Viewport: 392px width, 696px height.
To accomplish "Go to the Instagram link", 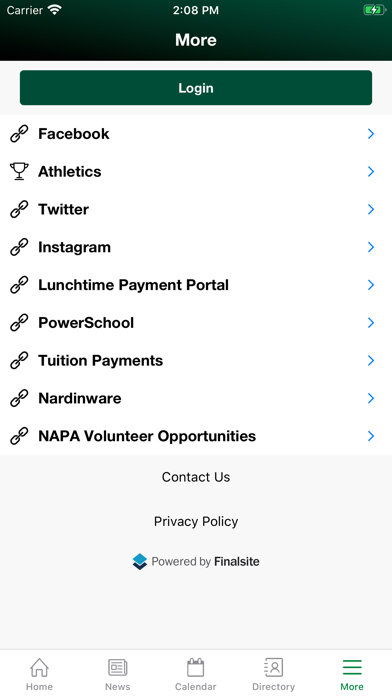I will [196, 247].
